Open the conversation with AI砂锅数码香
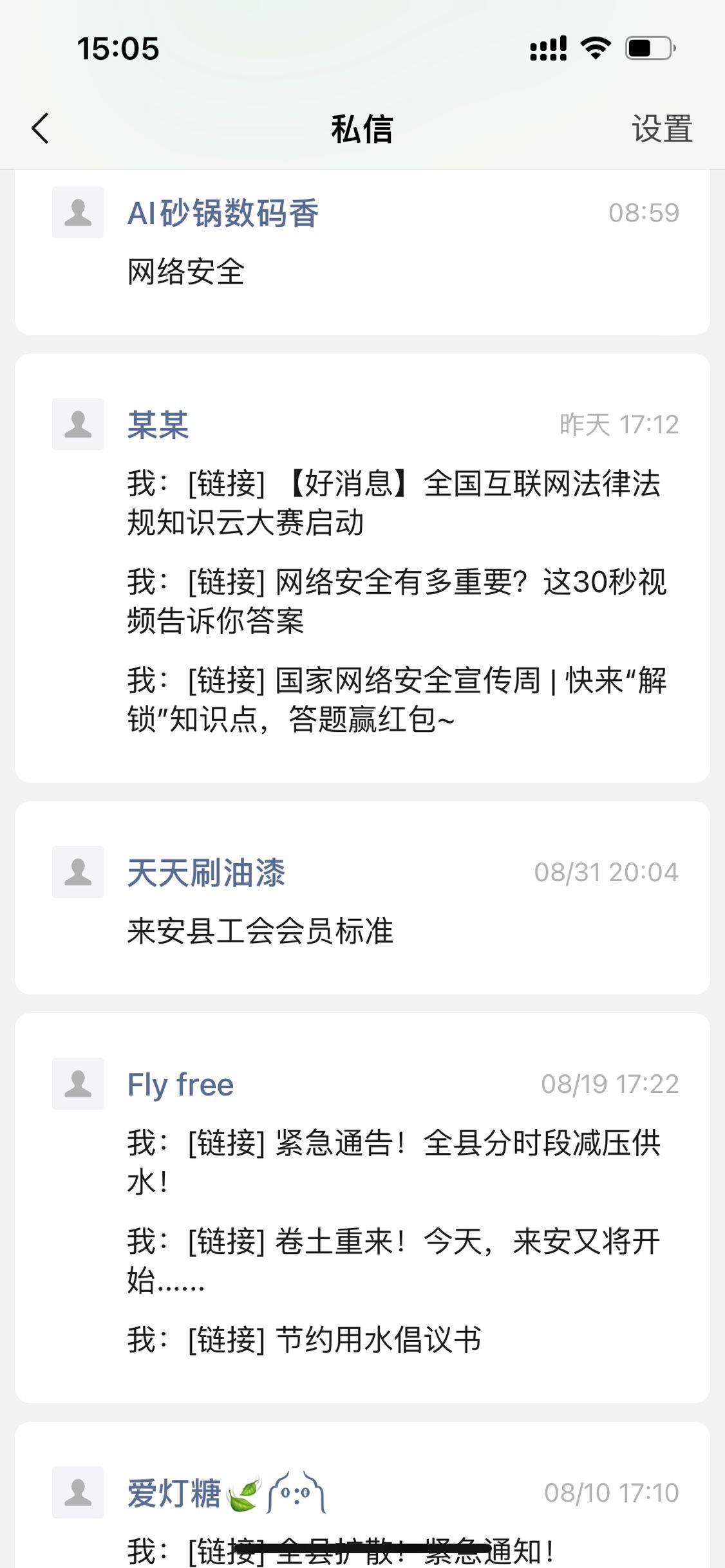 (362, 252)
